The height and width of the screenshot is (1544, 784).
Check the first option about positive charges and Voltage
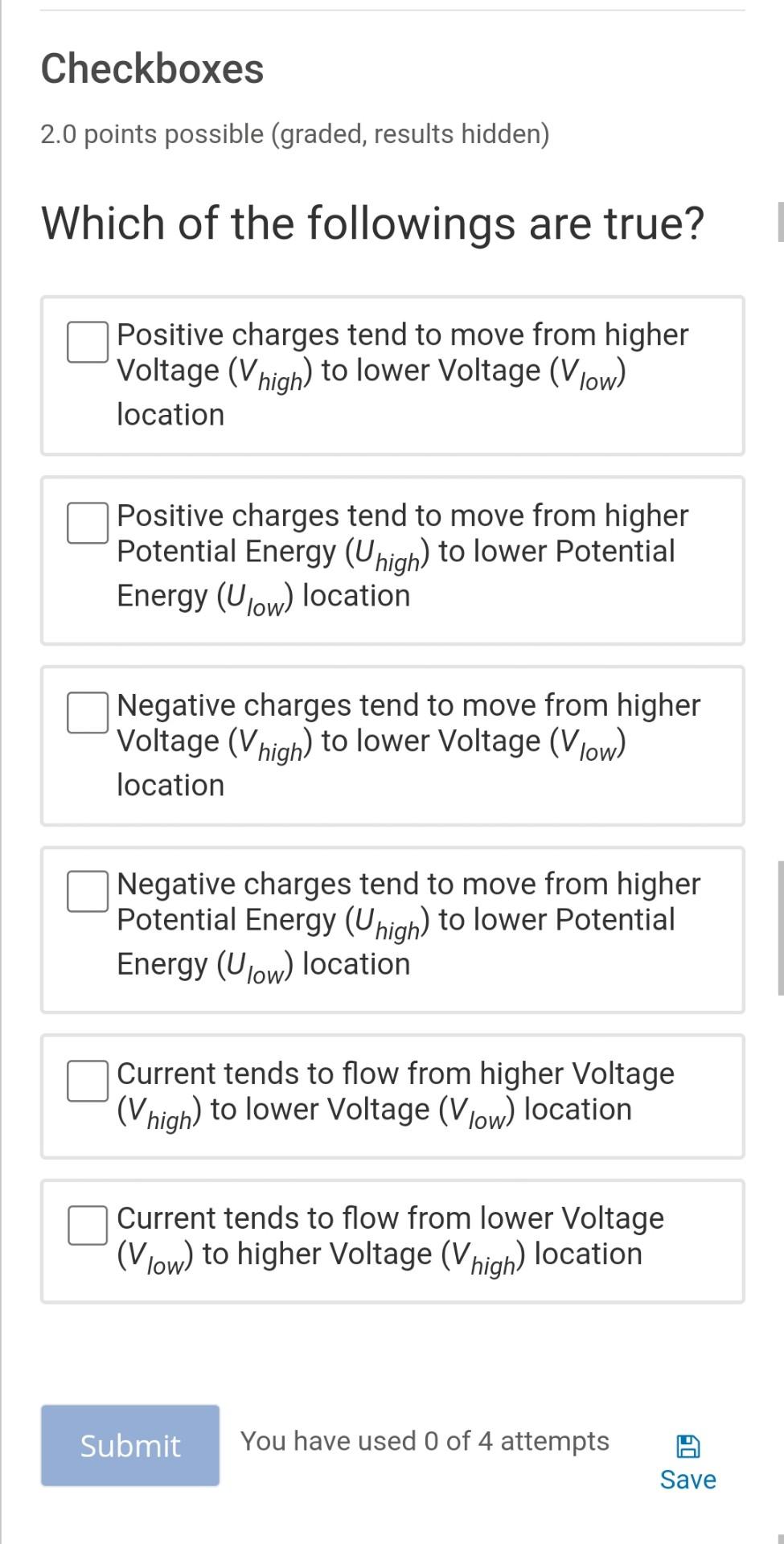(x=87, y=342)
